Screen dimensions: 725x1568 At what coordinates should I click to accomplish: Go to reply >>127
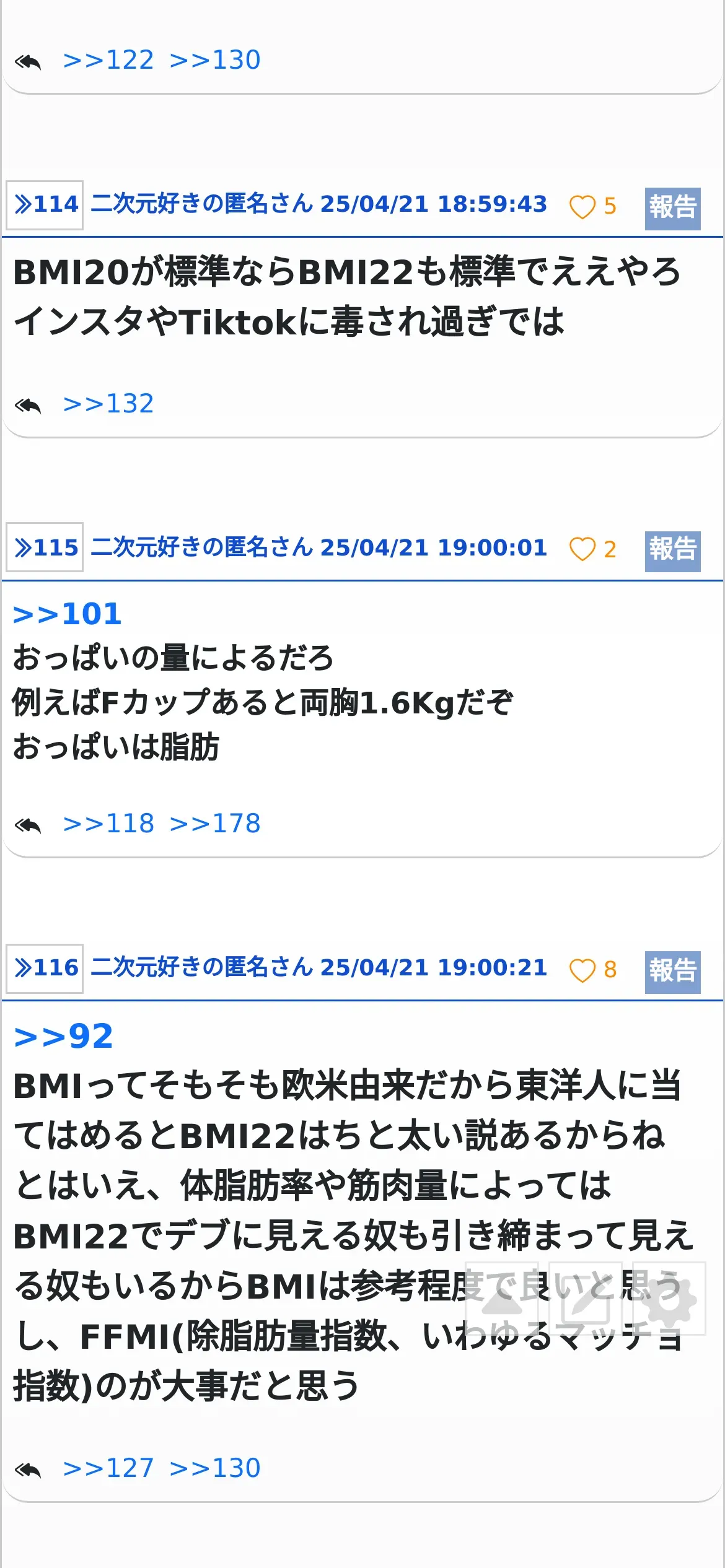[108, 1468]
